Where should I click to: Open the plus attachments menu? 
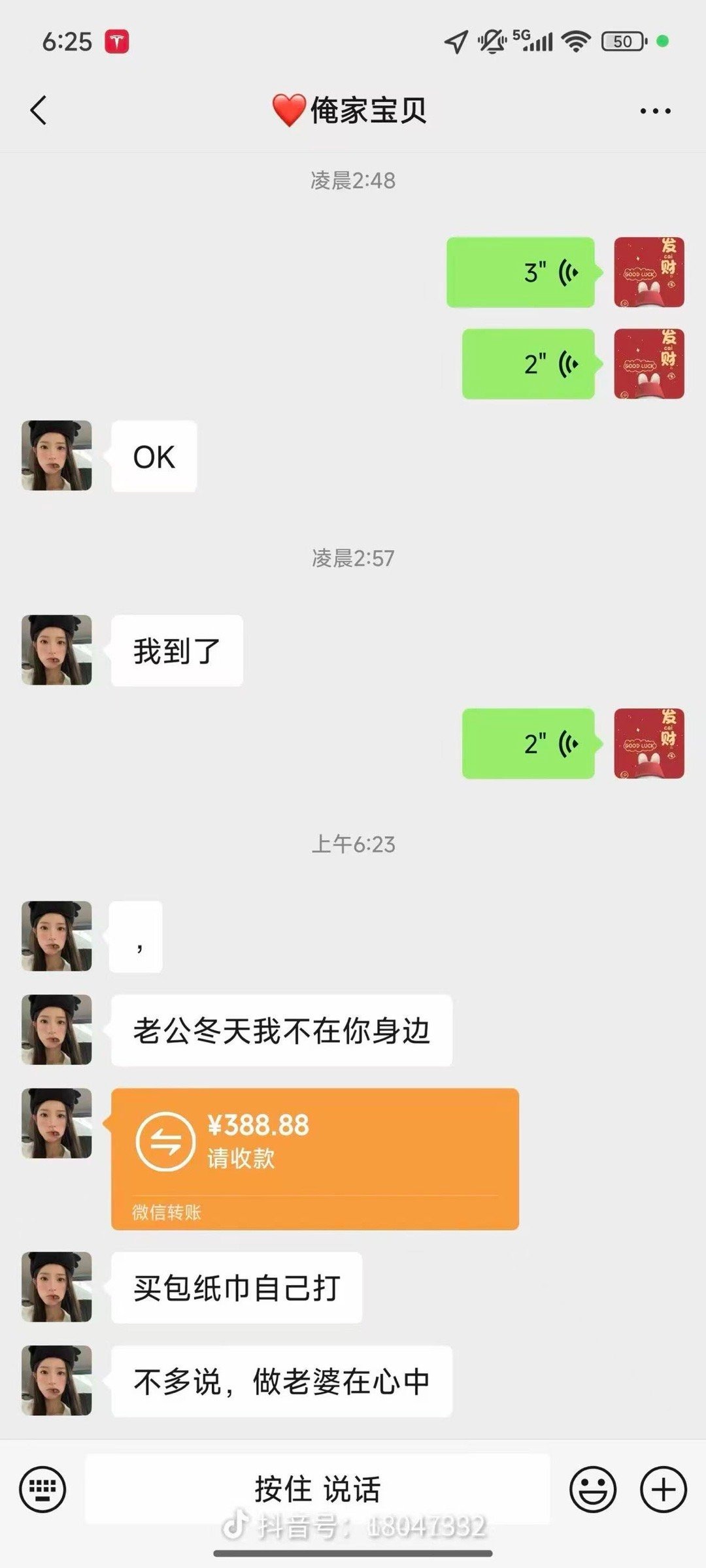coord(663,1490)
